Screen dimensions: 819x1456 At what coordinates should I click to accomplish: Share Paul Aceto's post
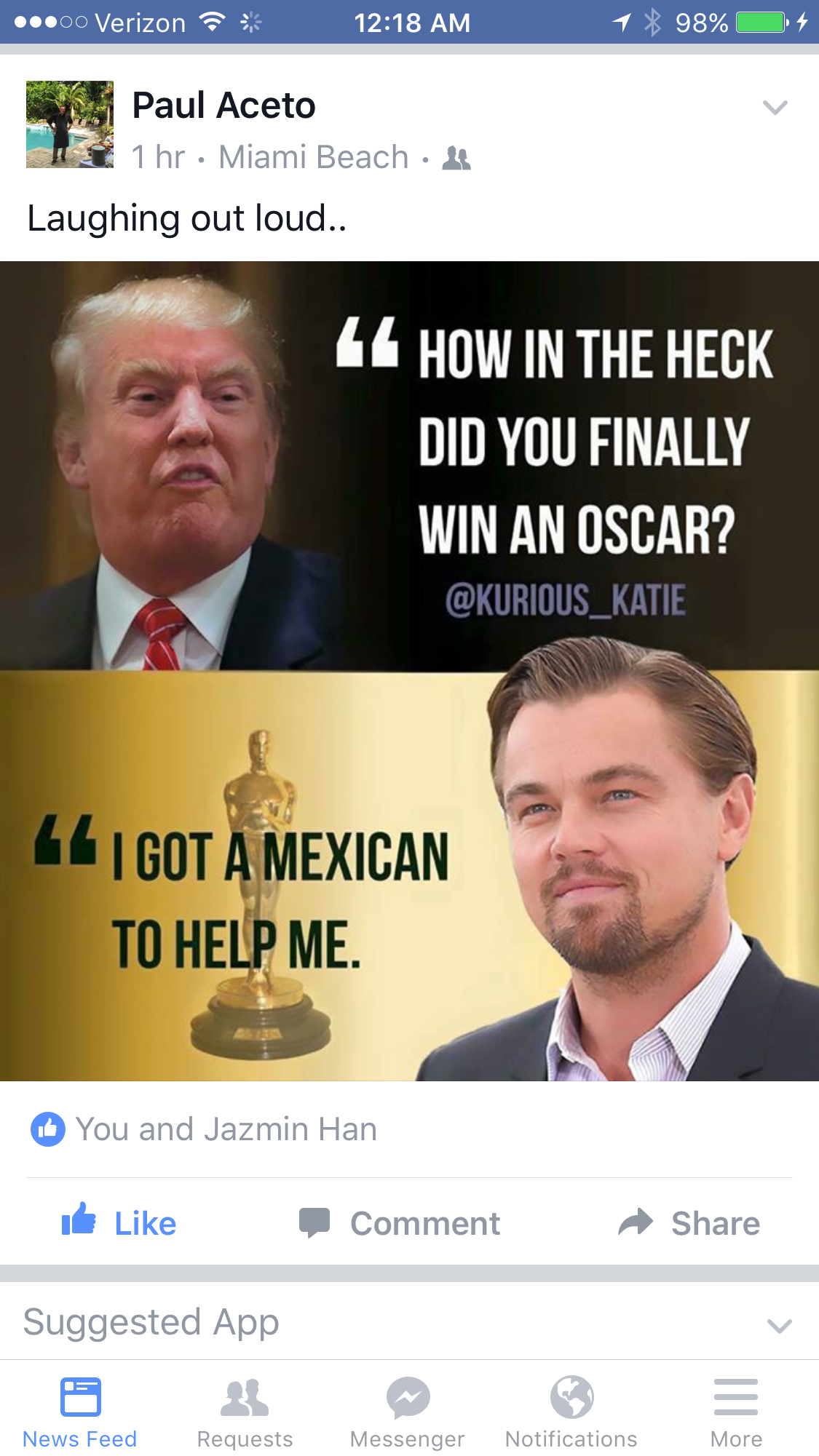(689, 1222)
